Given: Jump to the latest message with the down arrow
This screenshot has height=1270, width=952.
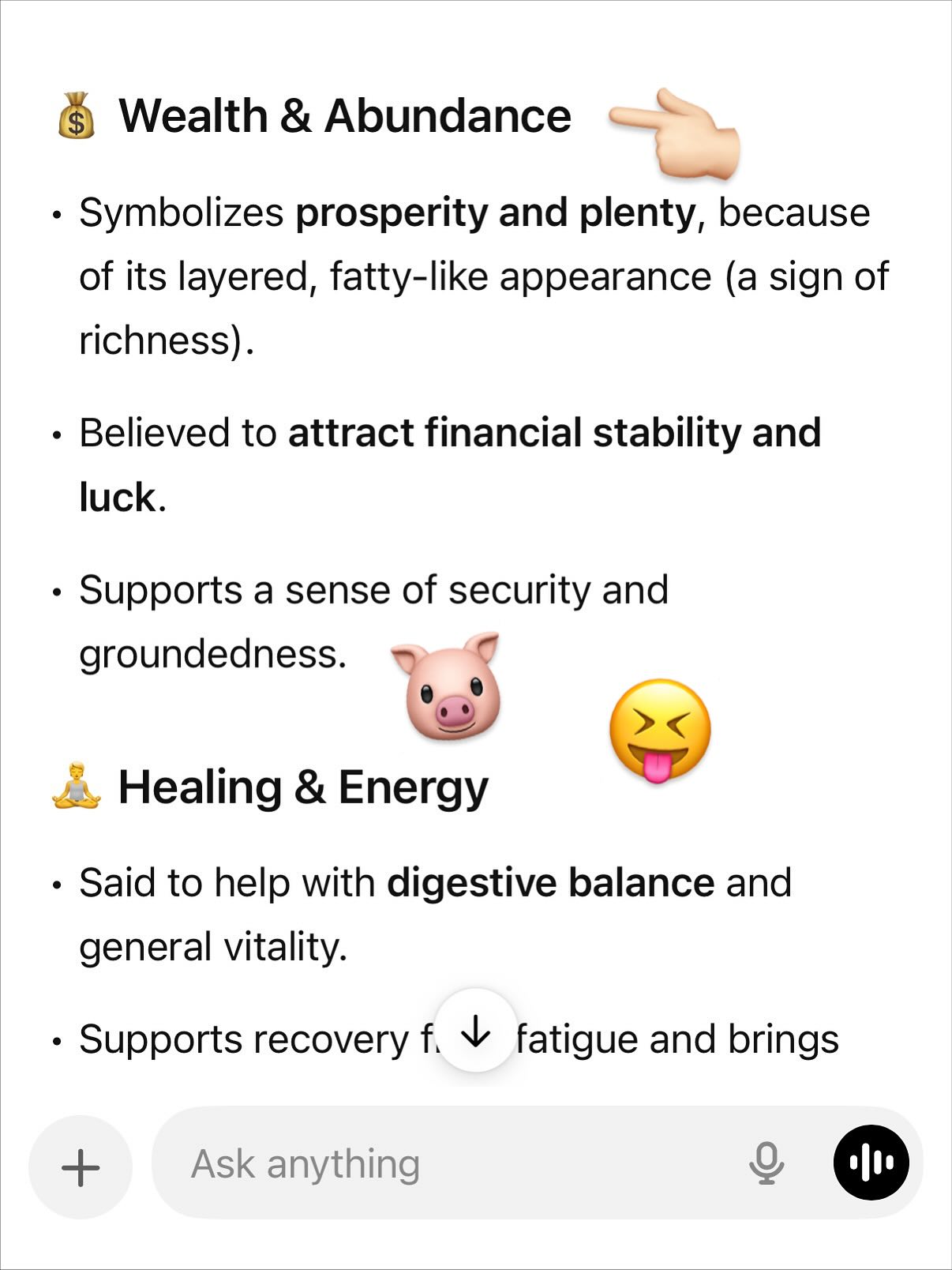Looking at the screenshot, I should point(476,1030).
